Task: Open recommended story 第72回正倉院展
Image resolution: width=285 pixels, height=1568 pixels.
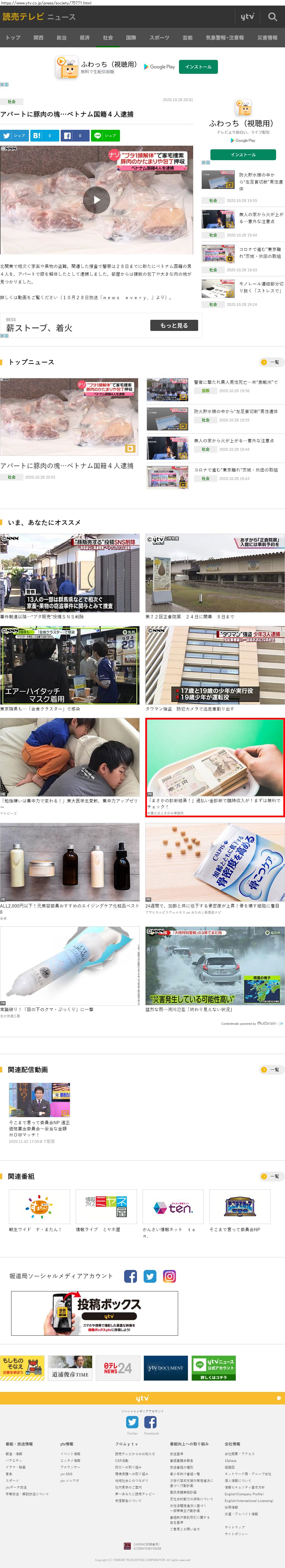Action: pyautogui.click(x=215, y=574)
